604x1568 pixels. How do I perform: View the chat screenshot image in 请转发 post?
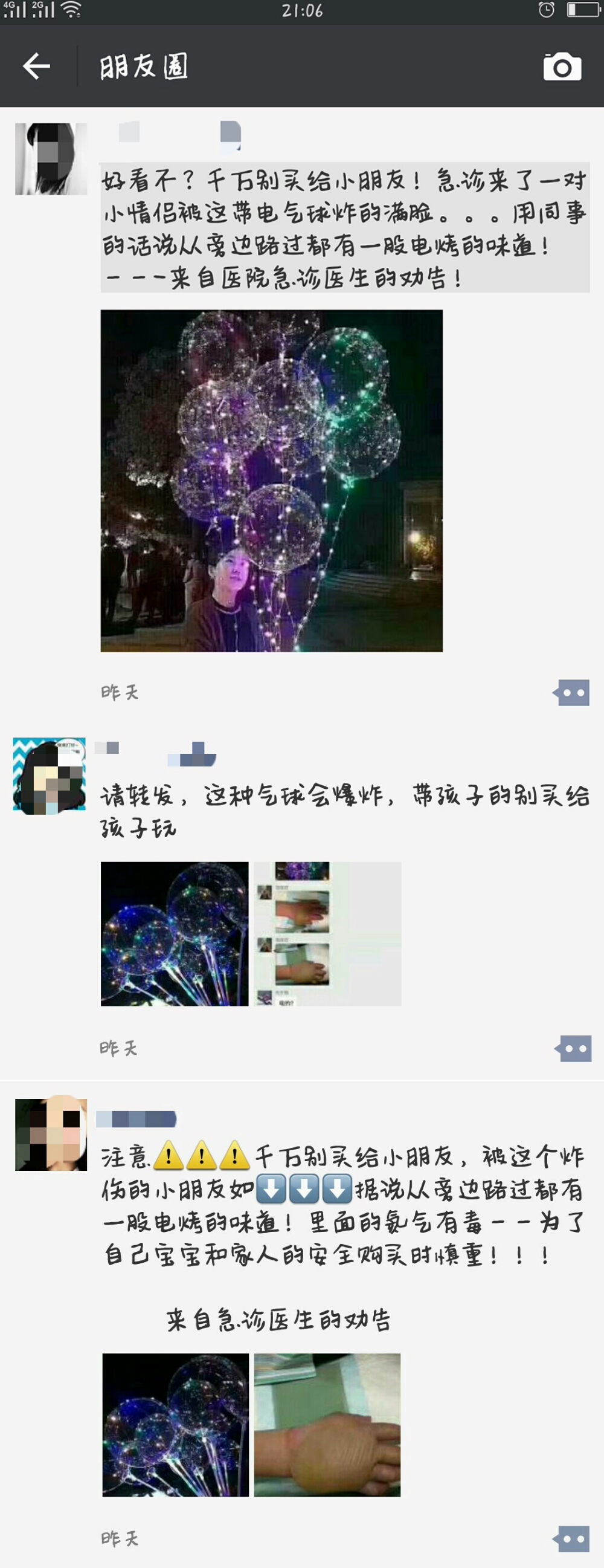coord(327,934)
